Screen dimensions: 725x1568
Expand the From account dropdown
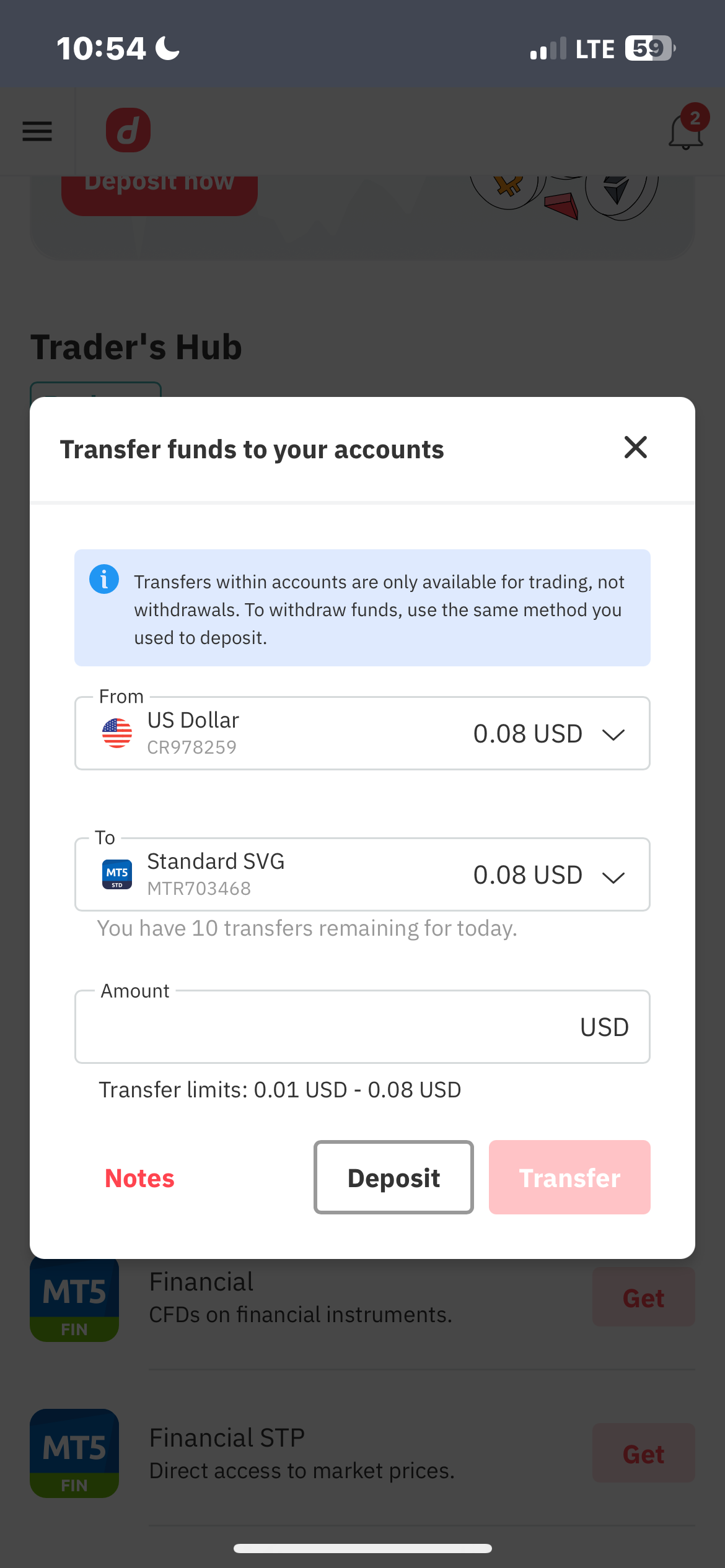(613, 734)
